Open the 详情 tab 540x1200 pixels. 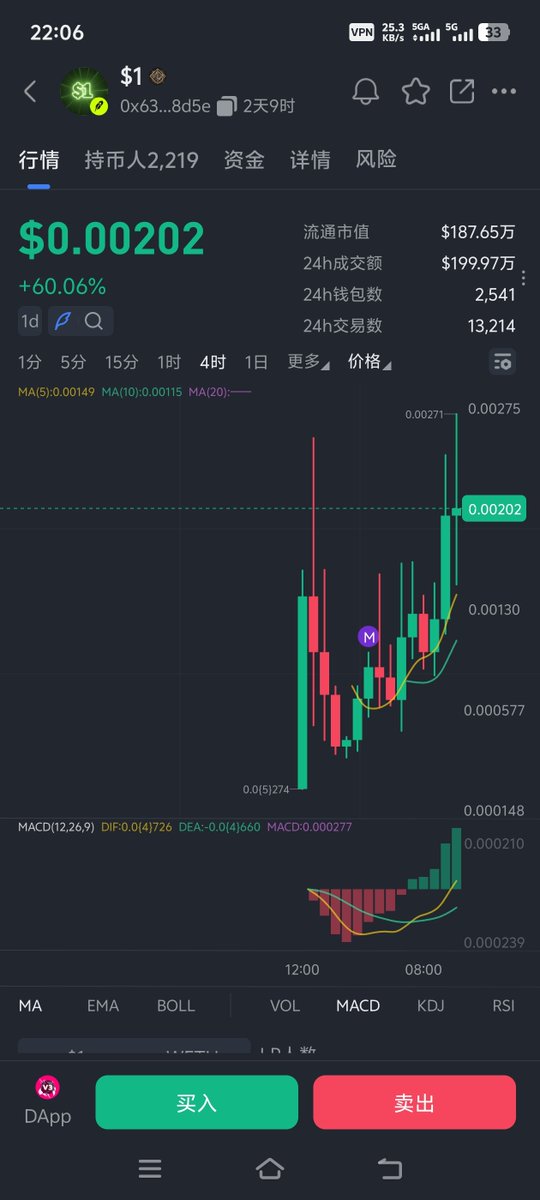tap(310, 160)
